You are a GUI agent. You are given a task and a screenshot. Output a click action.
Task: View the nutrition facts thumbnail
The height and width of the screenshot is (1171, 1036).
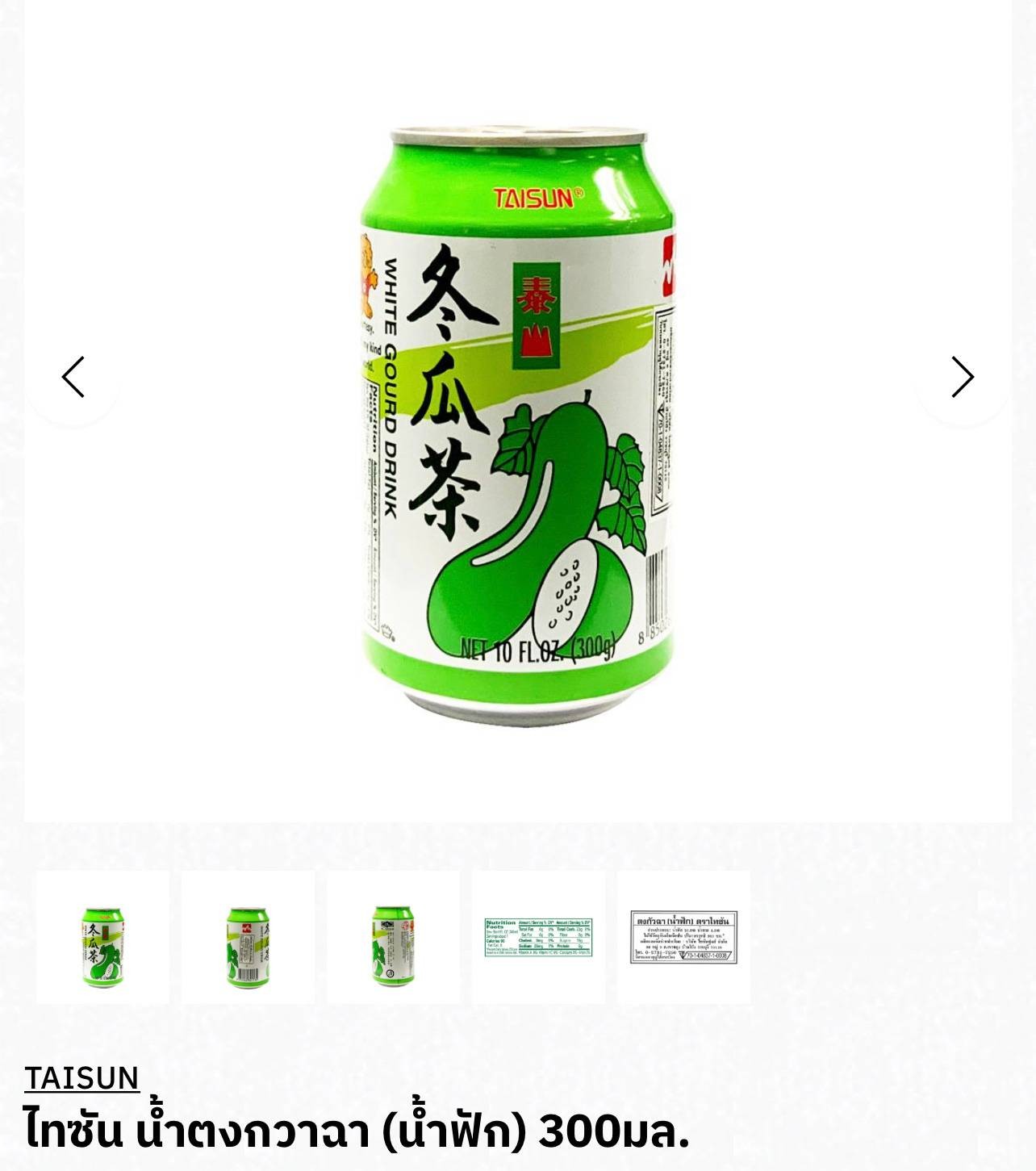tap(538, 937)
